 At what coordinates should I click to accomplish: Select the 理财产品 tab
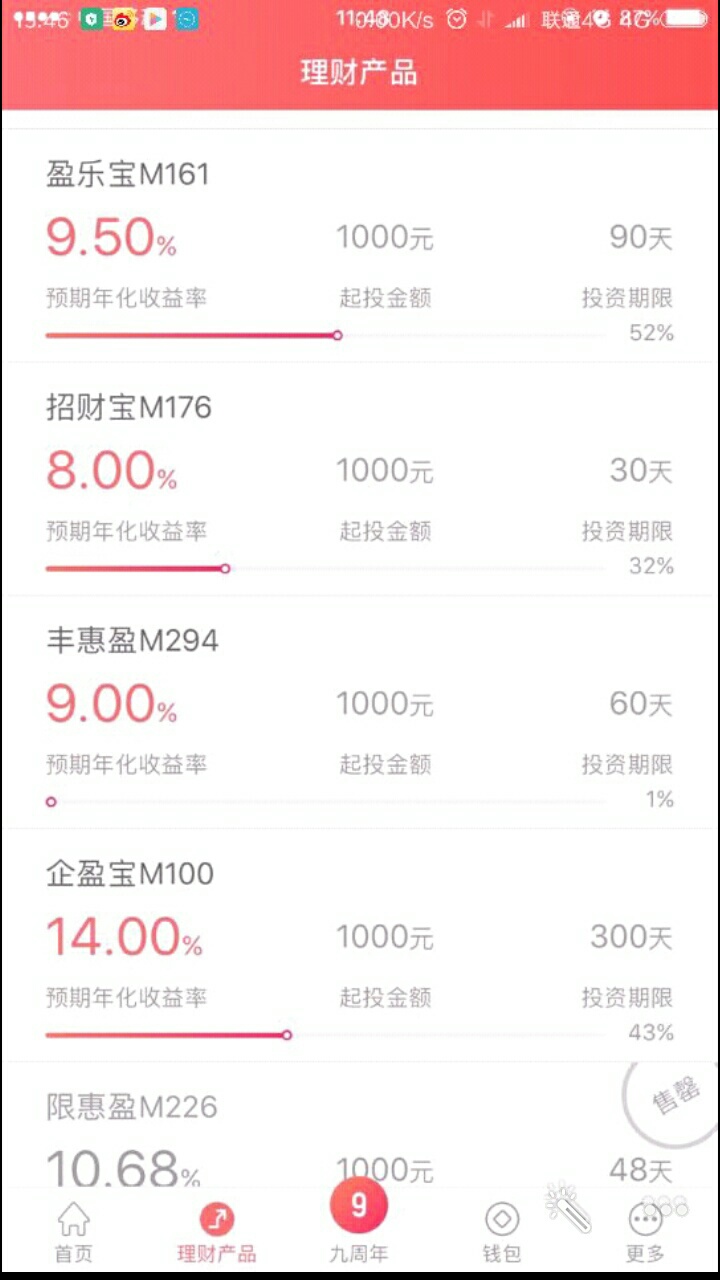[216, 1233]
